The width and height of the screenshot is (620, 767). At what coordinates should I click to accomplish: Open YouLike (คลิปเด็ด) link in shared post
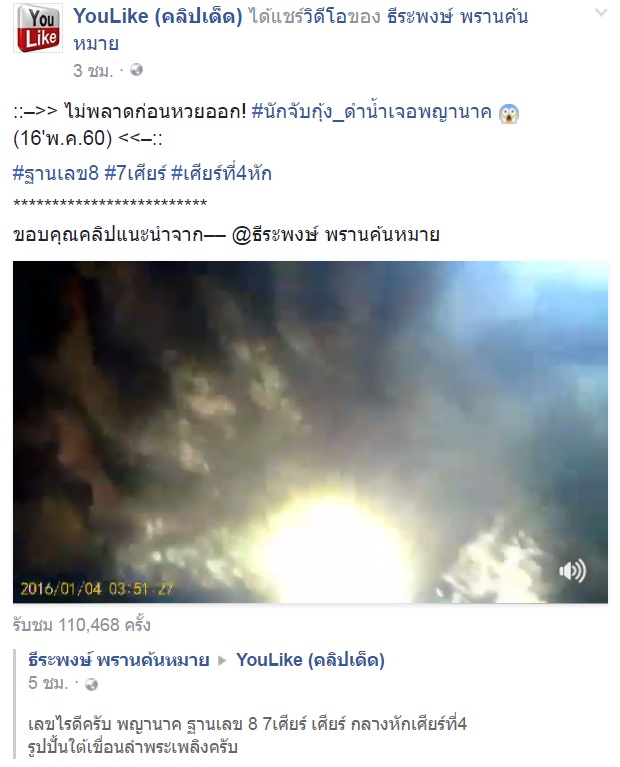(310, 660)
